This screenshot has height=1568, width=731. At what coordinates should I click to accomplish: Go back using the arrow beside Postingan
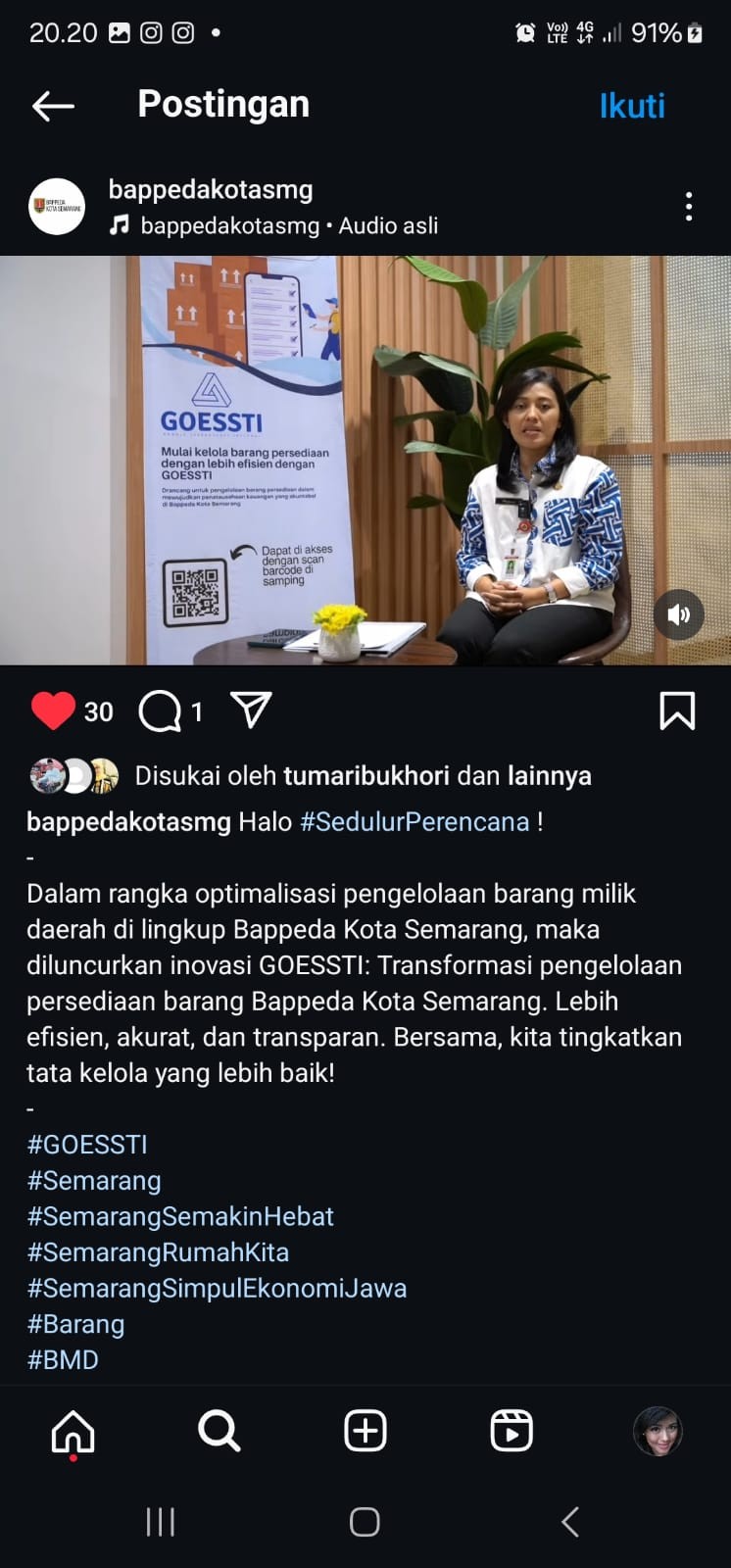coord(53,106)
